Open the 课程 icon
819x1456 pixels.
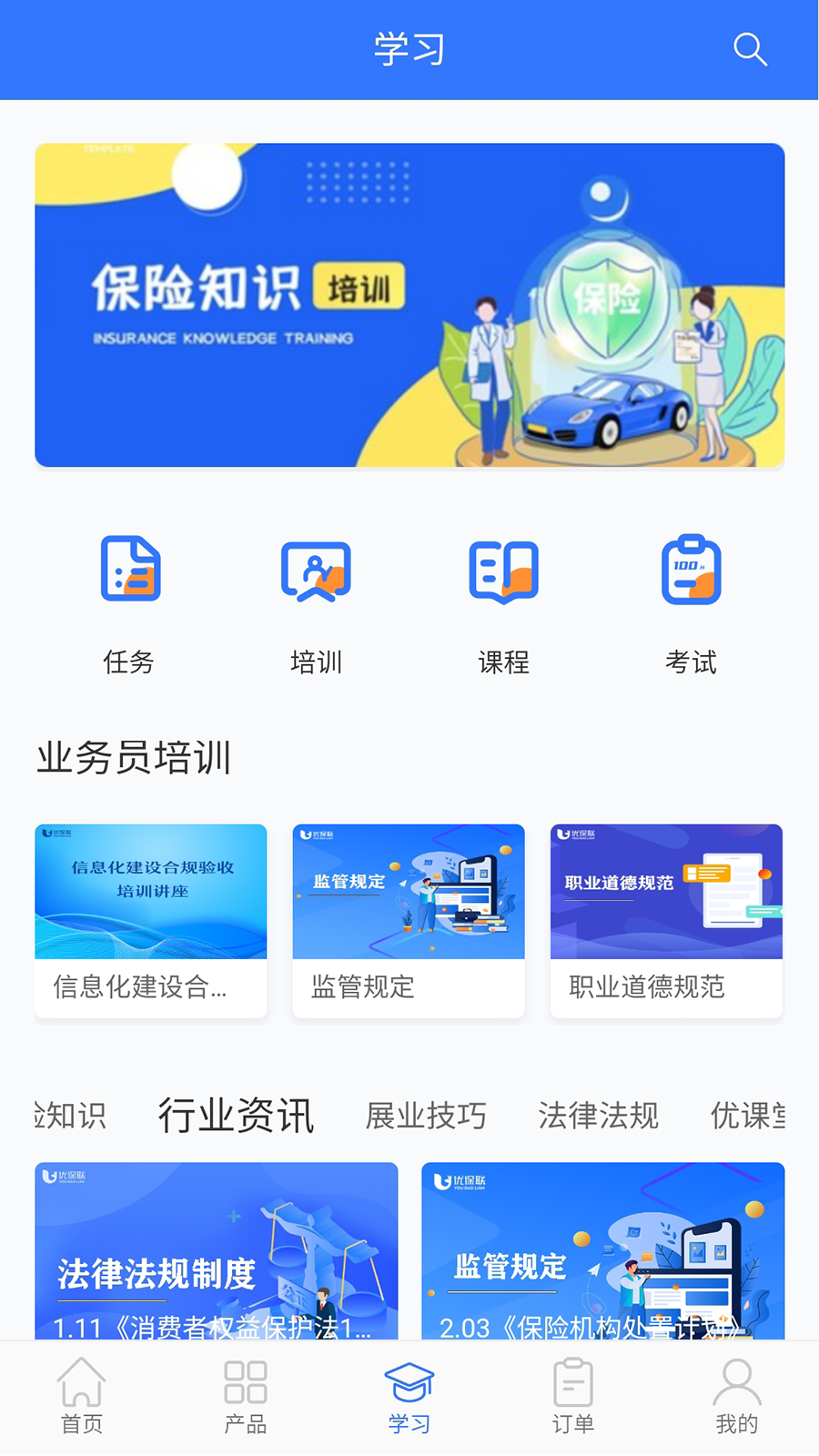point(503,571)
